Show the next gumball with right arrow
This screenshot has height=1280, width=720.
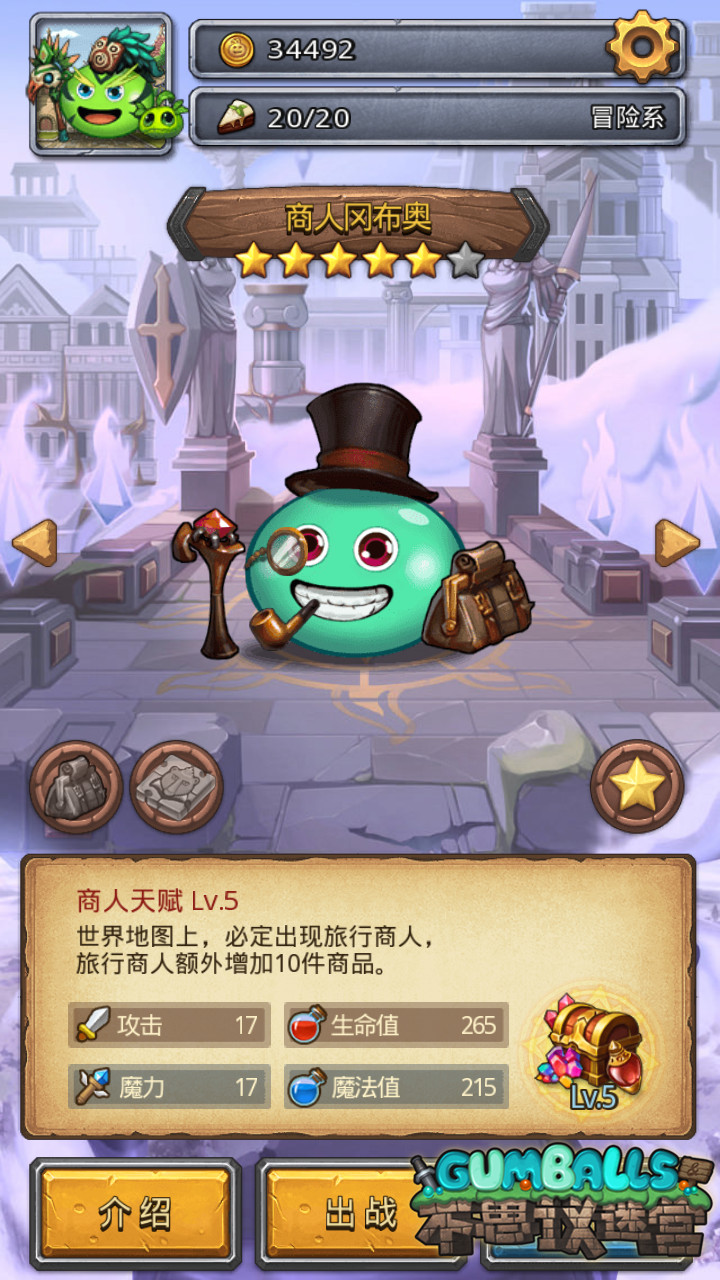pos(677,543)
